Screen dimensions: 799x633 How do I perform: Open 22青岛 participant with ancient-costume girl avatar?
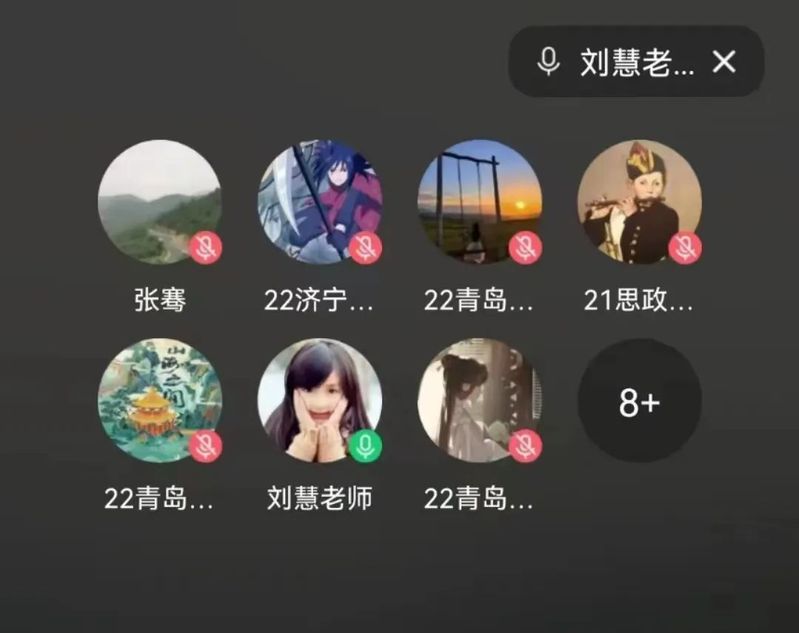click(x=479, y=401)
